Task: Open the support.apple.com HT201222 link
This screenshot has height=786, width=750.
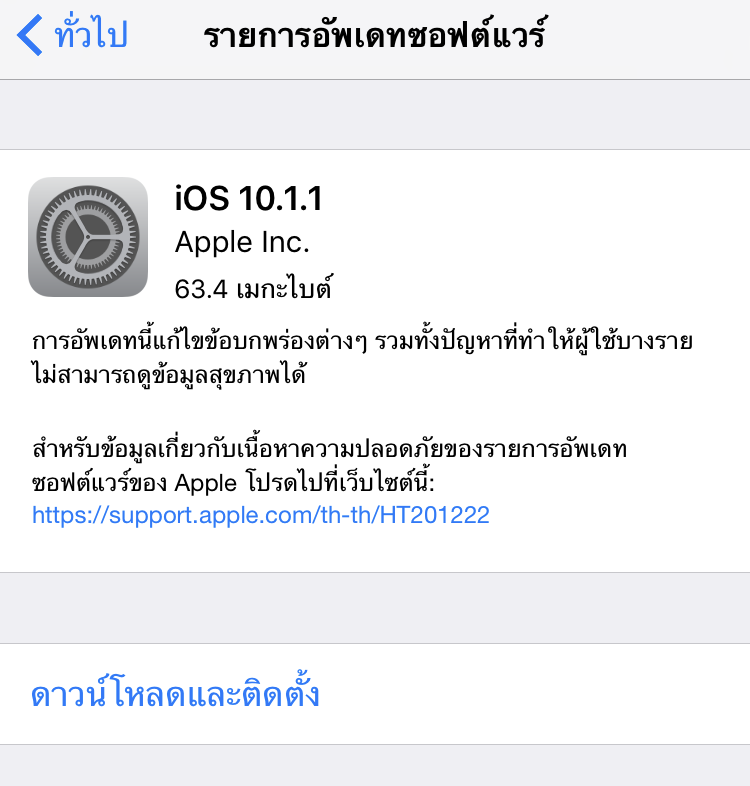Action: (x=260, y=515)
